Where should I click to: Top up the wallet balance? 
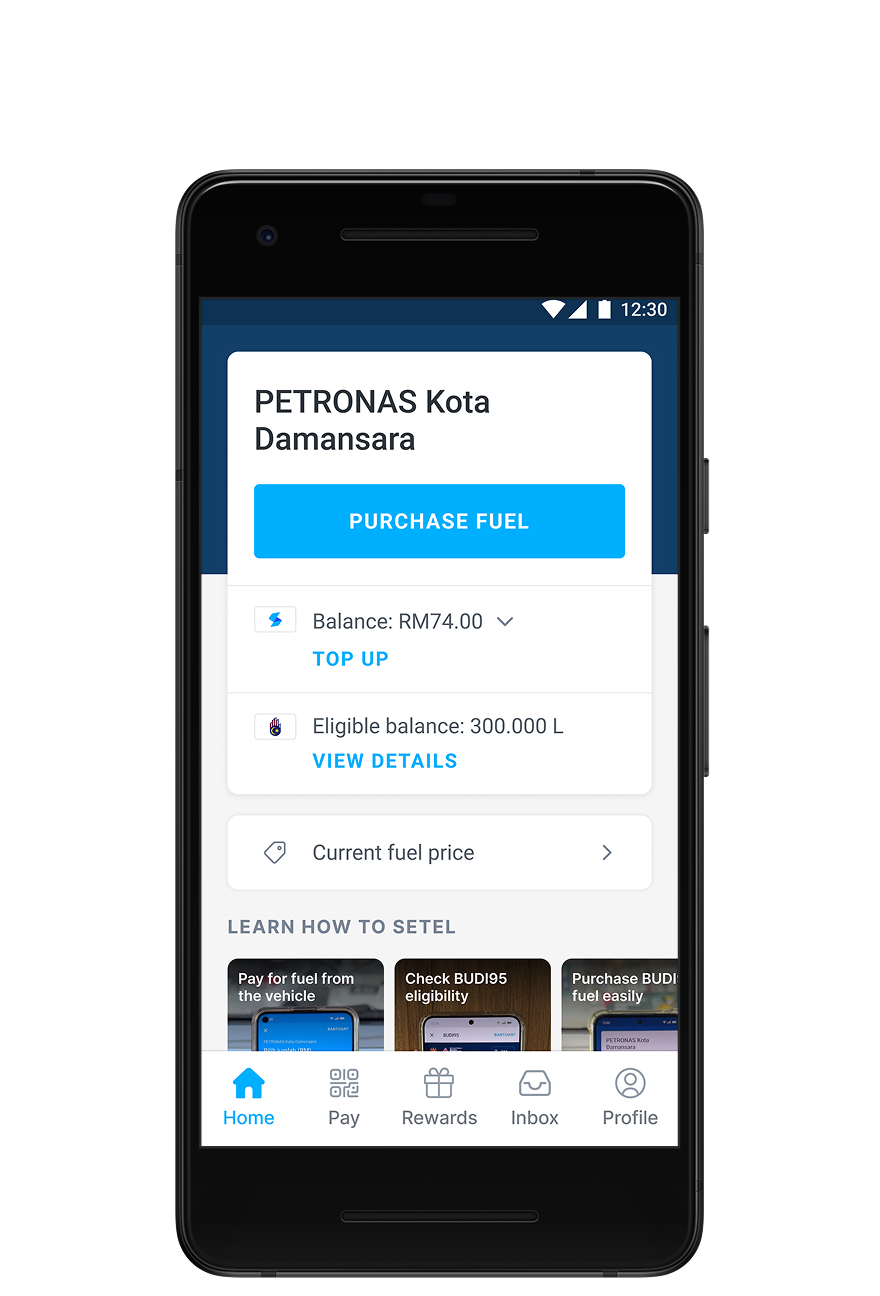350,659
